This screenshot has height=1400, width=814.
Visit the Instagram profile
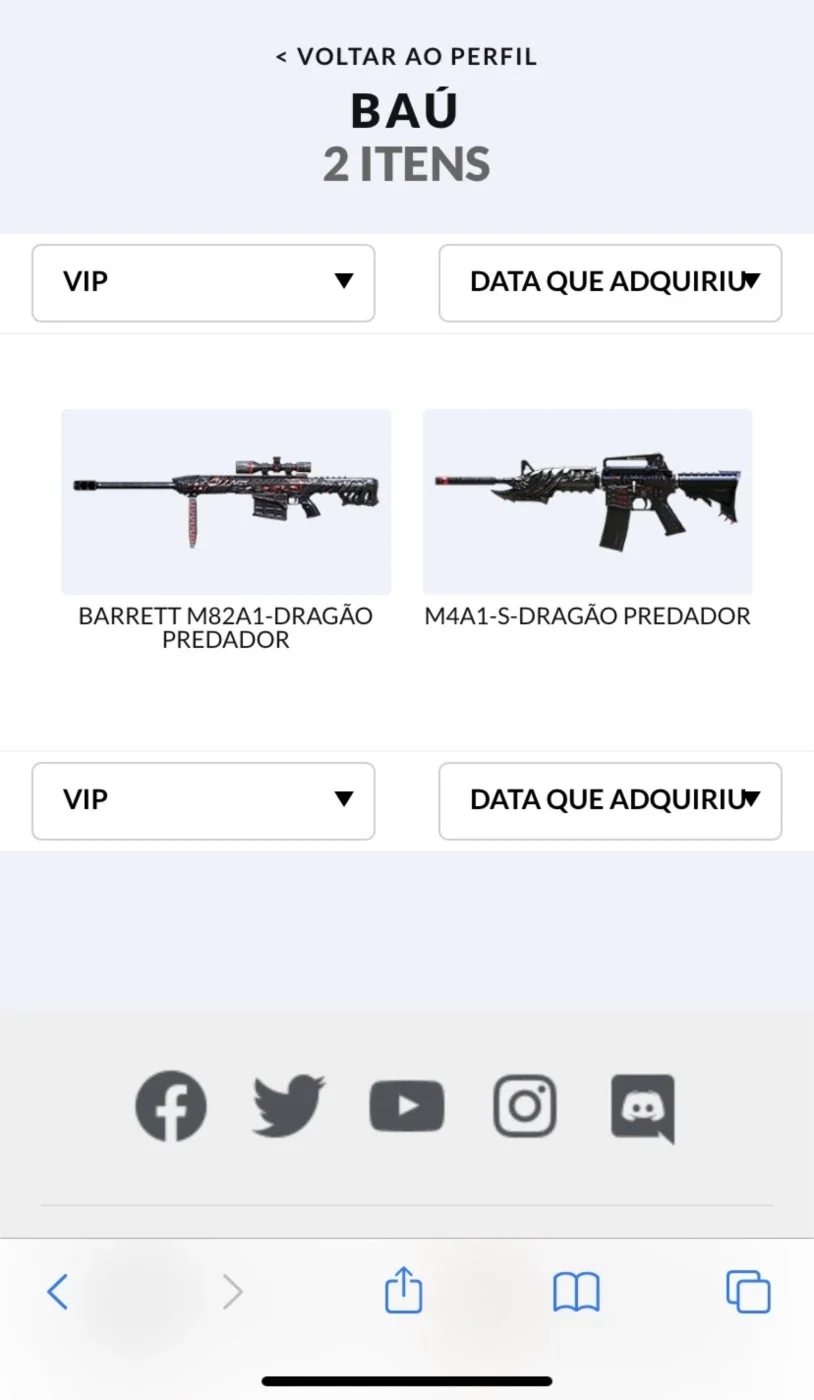(x=525, y=1106)
